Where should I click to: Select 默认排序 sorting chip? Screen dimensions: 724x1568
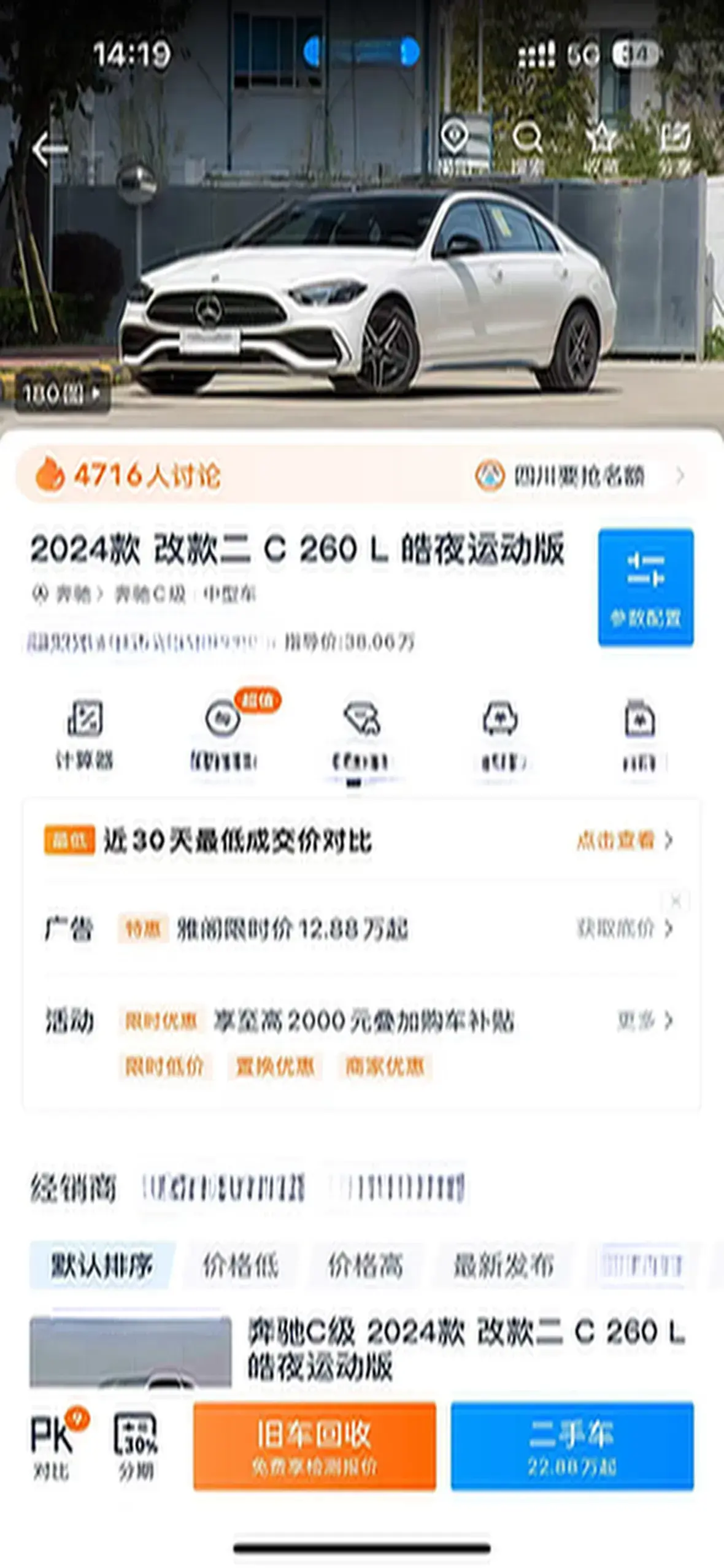102,1264
